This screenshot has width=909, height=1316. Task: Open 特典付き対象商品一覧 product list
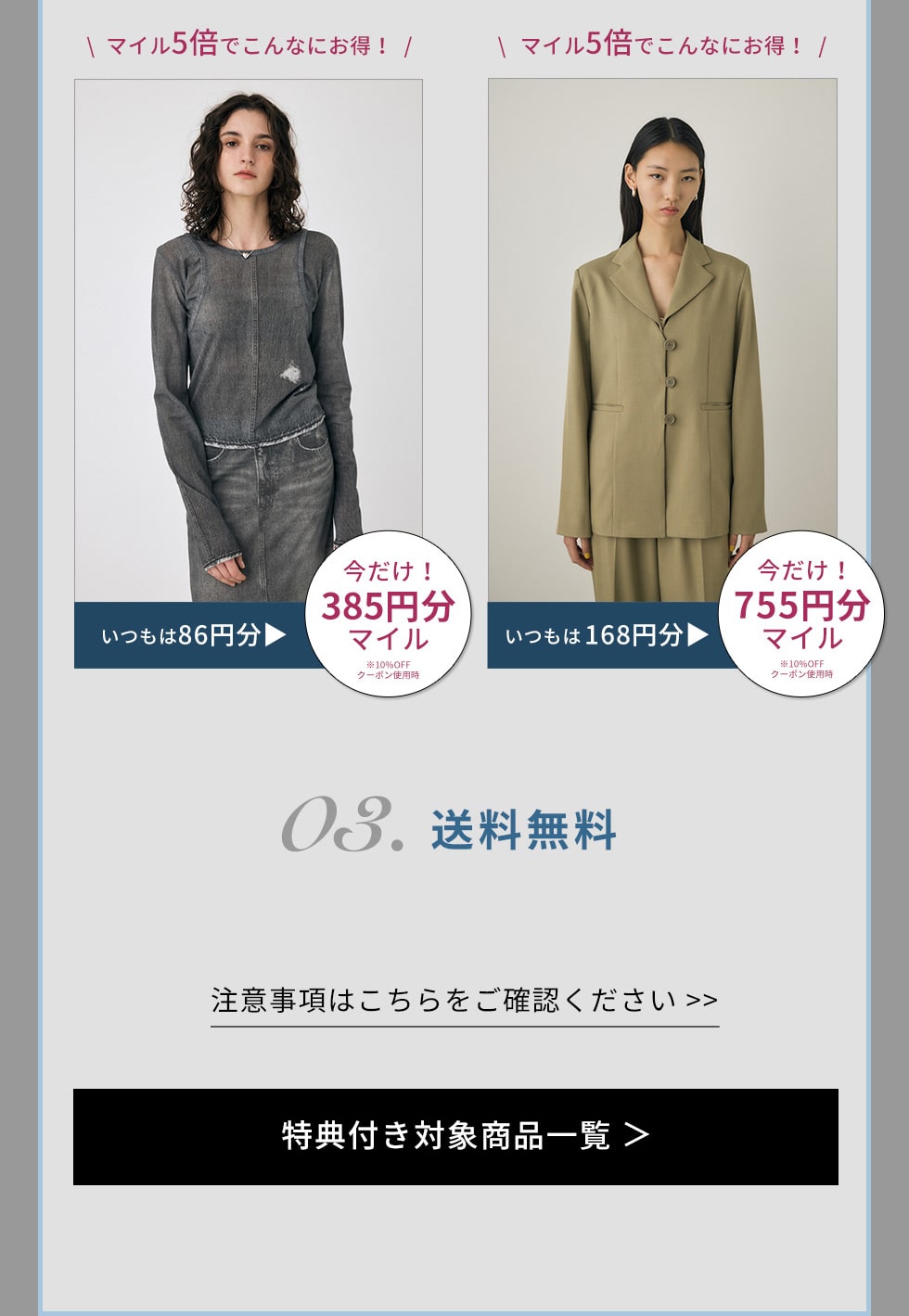pyautogui.click(x=455, y=1136)
